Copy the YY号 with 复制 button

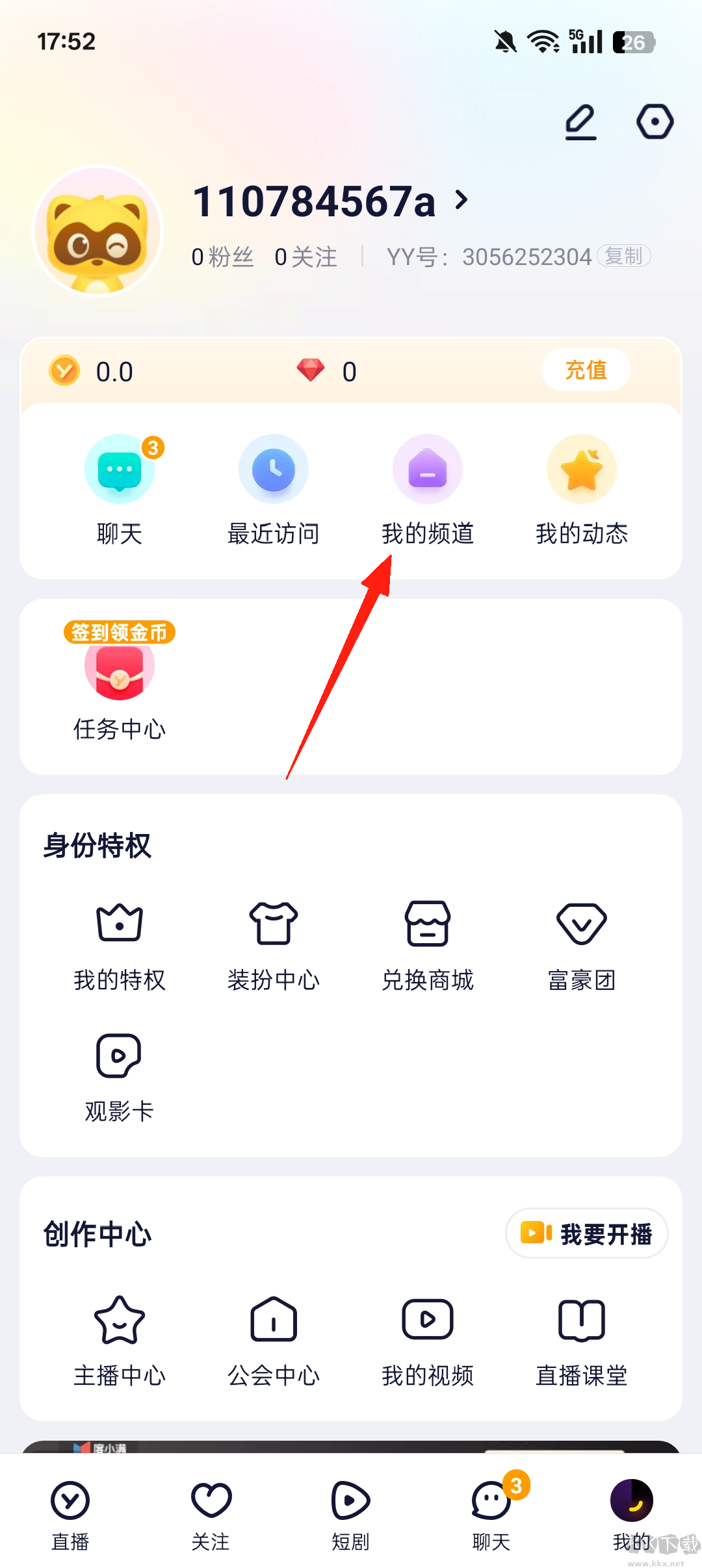623,256
